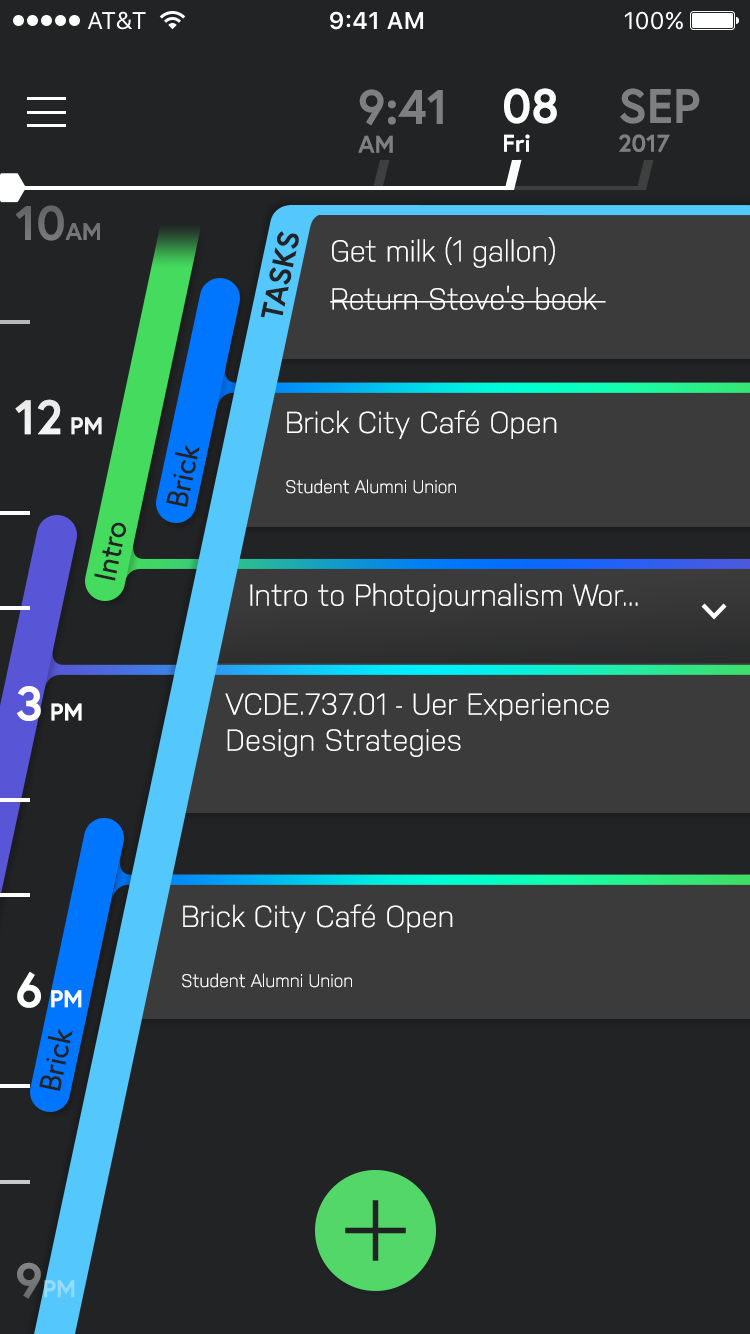Screen dimensions: 750x1334
Task: Select the lower blue Brick timeline bar
Action: (76, 965)
